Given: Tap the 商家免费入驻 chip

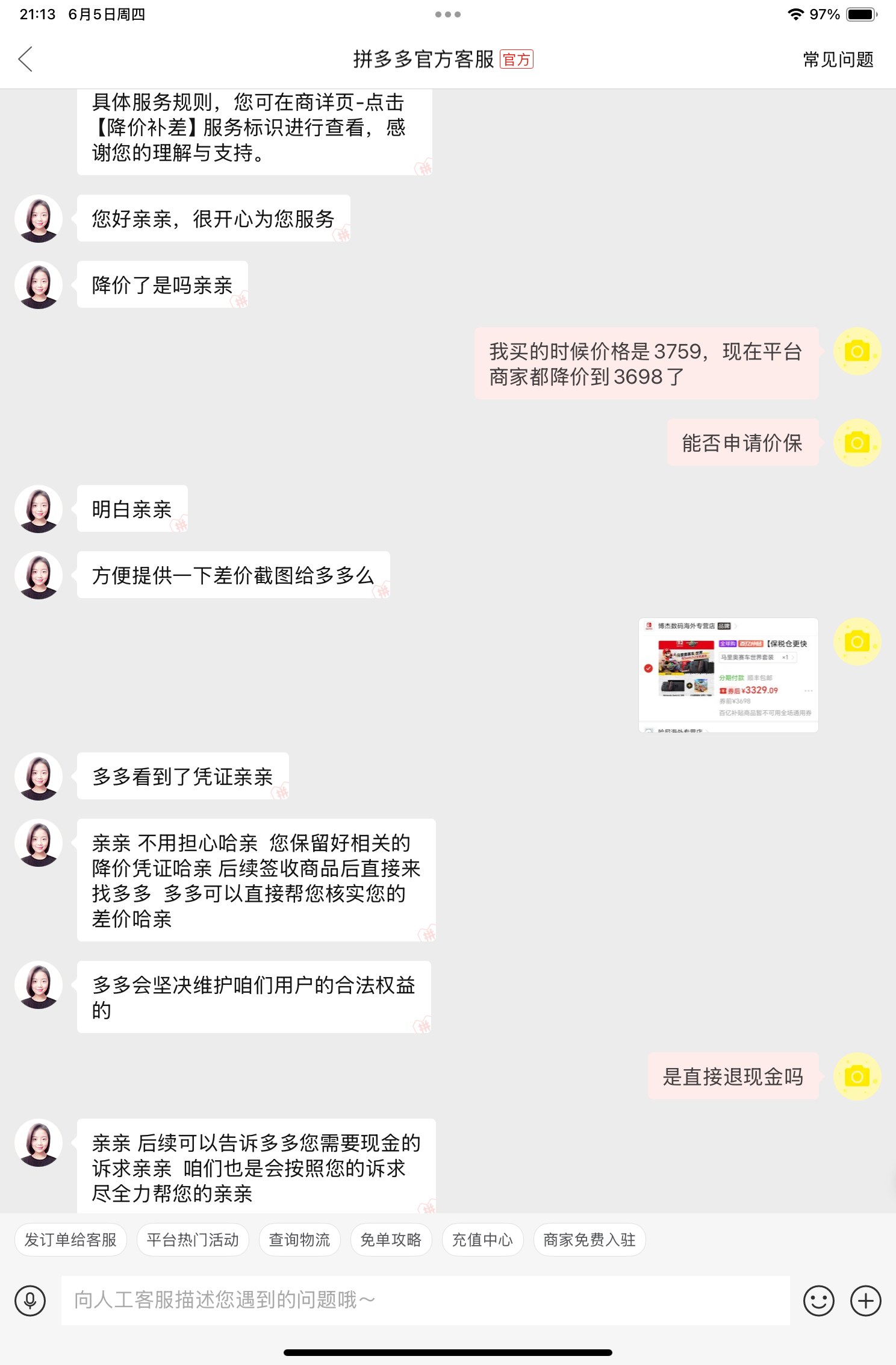Looking at the screenshot, I should coord(589,1240).
